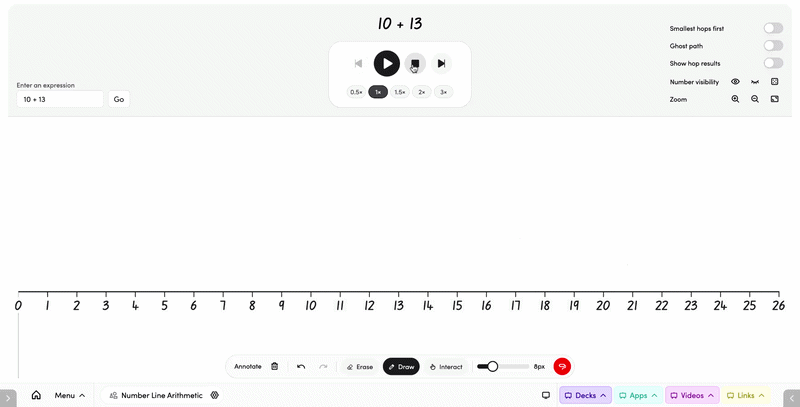Zoom out of the number line
This screenshot has height=407, width=800.
(755, 99)
